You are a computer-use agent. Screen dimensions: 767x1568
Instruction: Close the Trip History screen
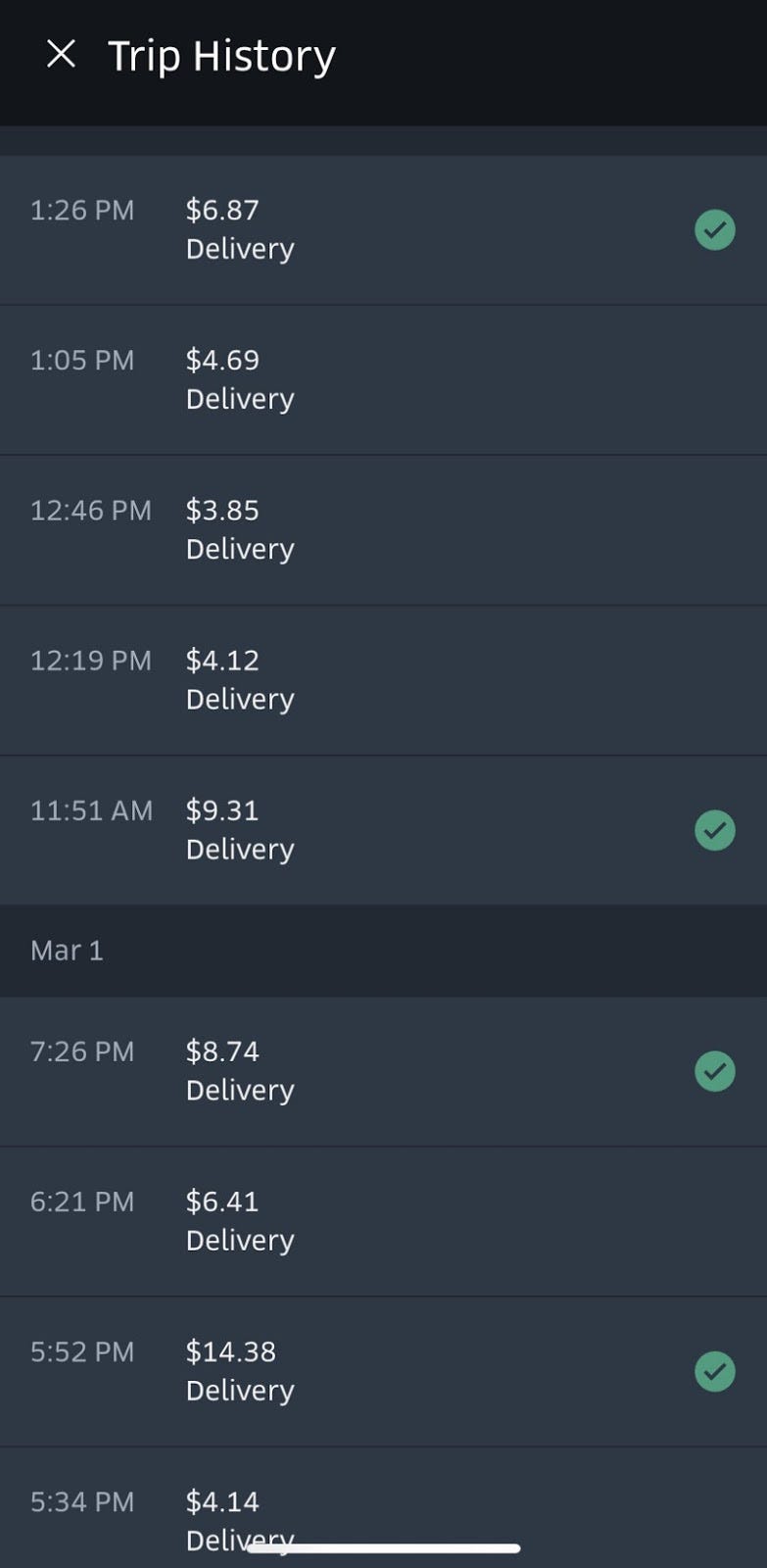pos(61,55)
